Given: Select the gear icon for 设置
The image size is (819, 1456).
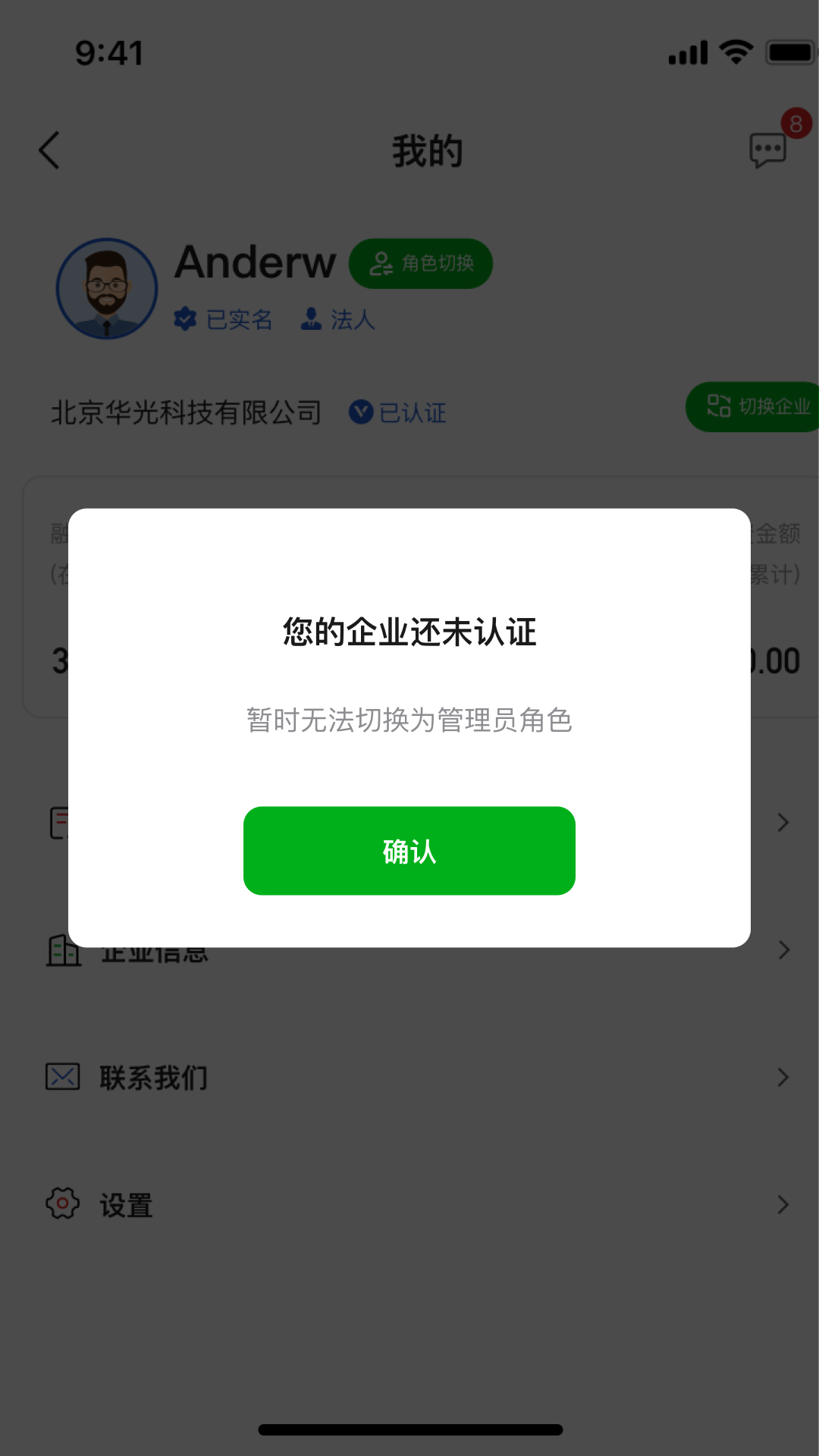Looking at the screenshot, I should 63,1203.
